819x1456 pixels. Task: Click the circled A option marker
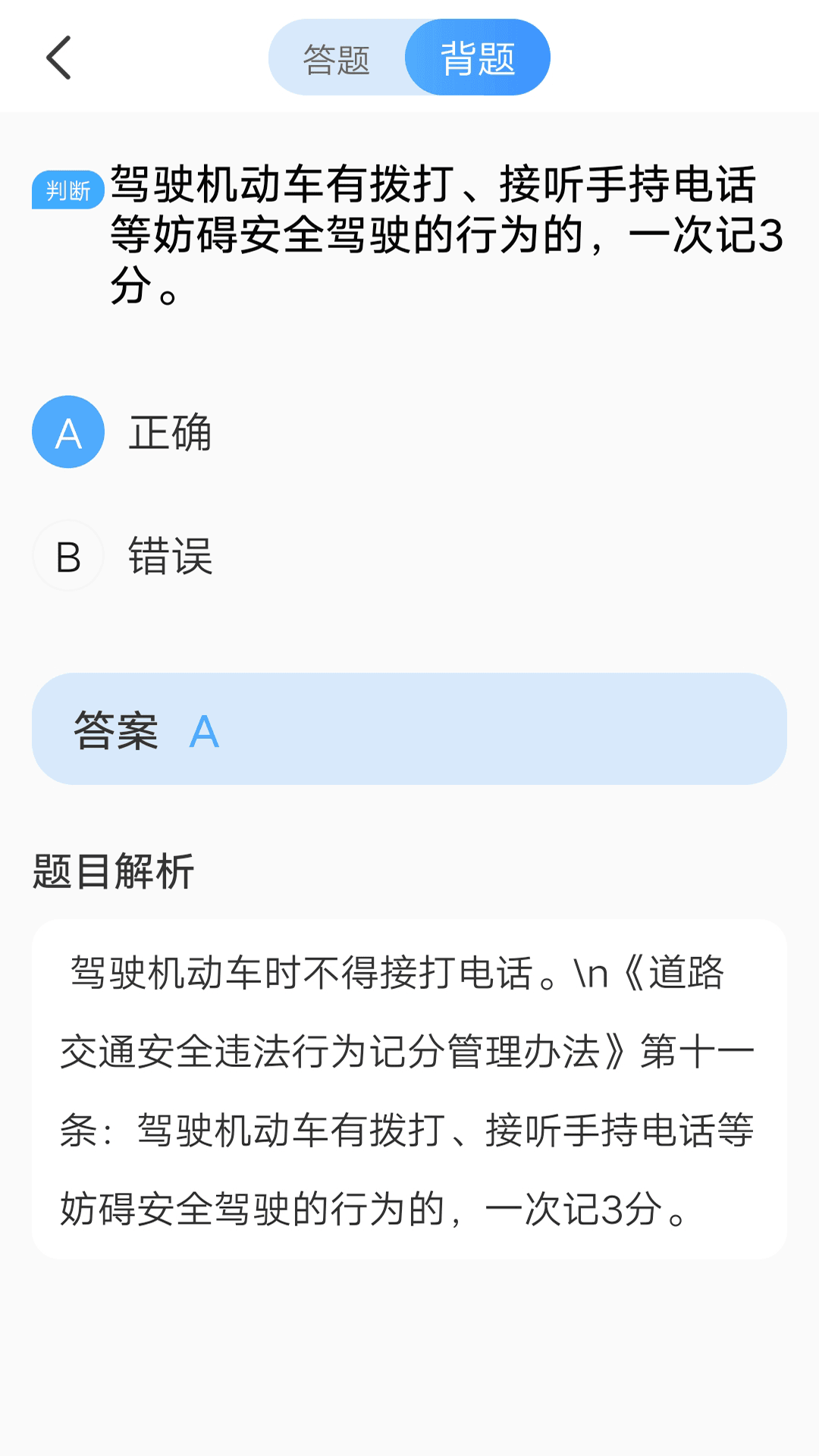pos(67,432)
